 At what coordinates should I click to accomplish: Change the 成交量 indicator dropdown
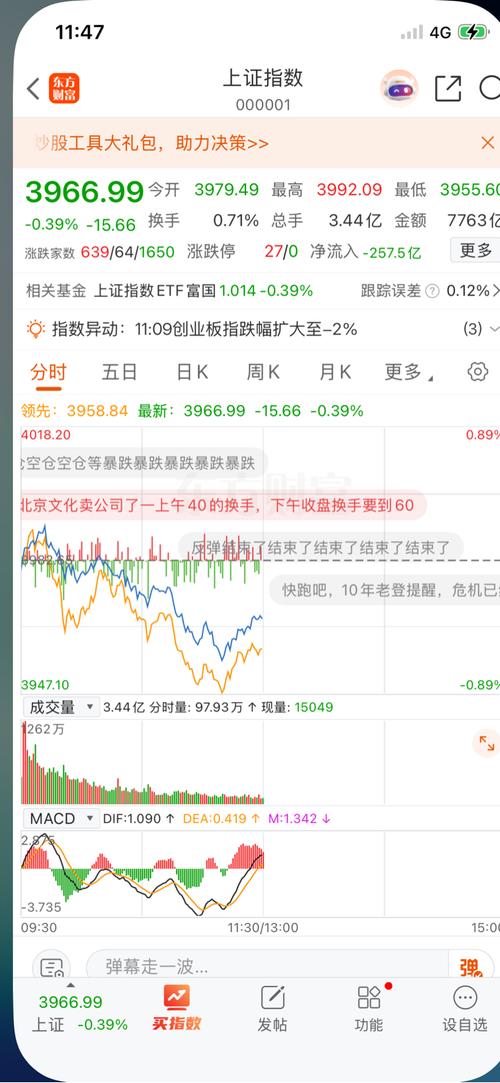point(61,707)
